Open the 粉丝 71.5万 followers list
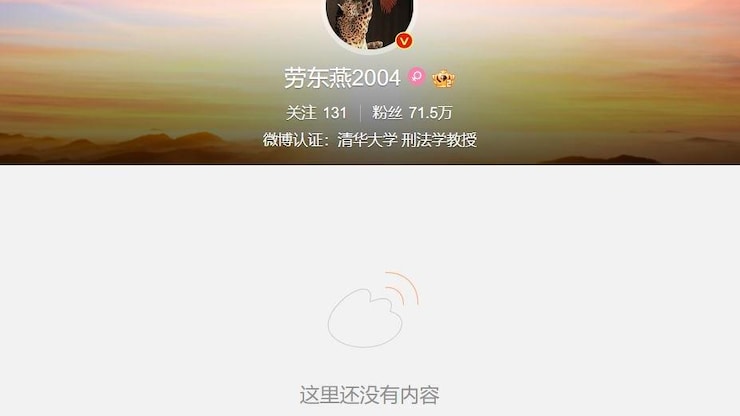Screen dimensions: 740x416 pyautogui.click(x=412, y=112)
